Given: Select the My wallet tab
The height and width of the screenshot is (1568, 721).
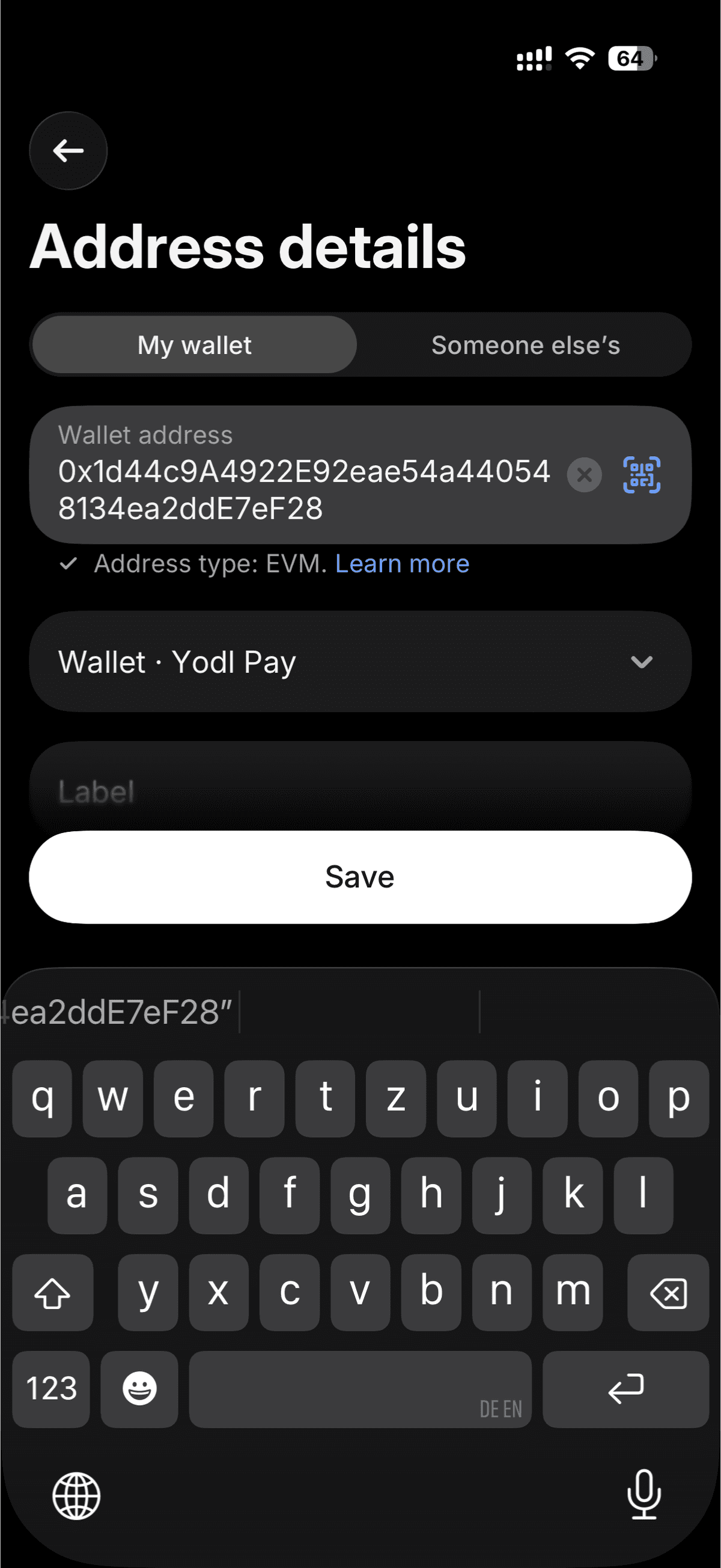Looking at the screenshot, I should tap(195, 344).
